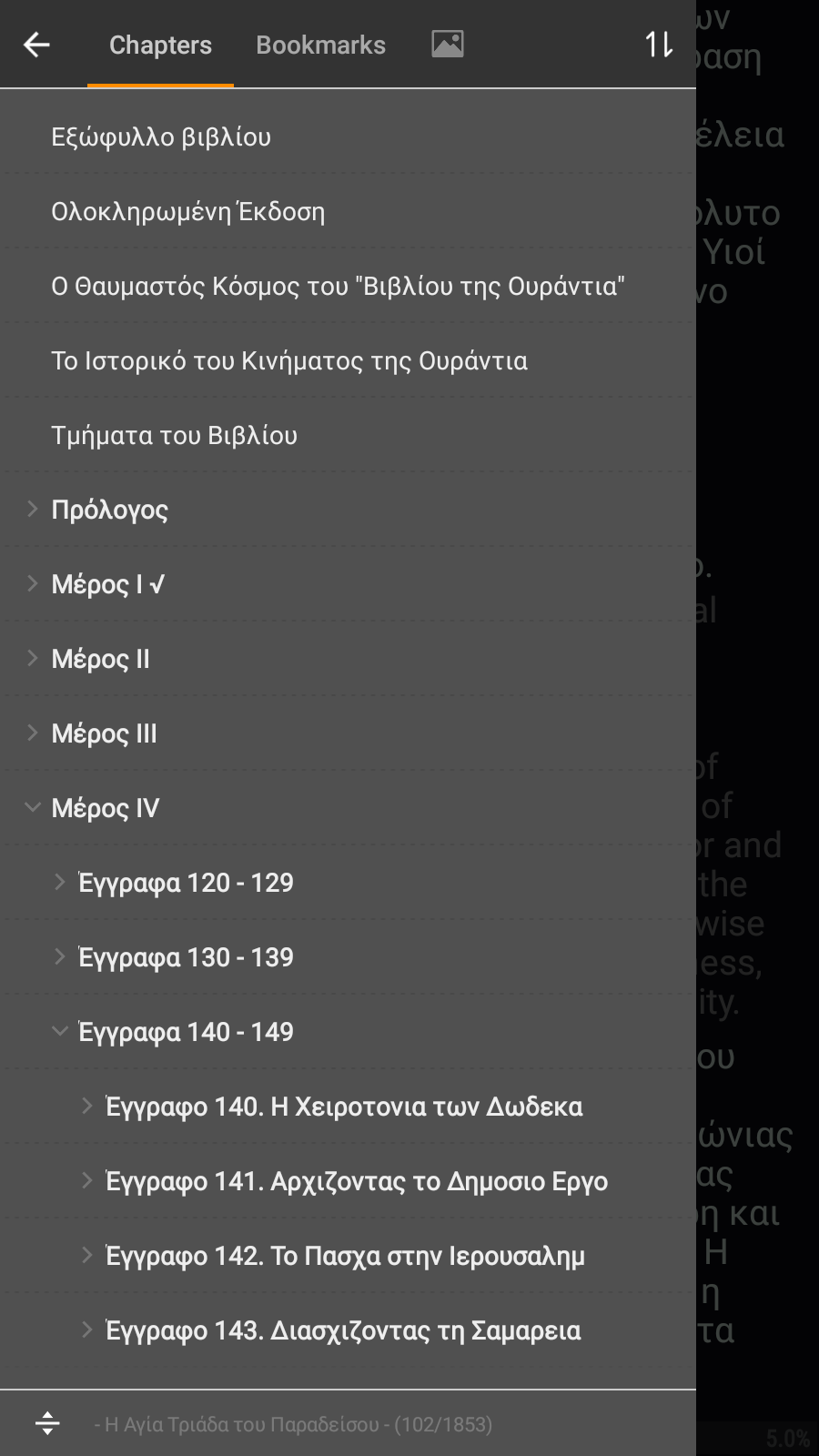Expand Μέρος I section

pos(33,584)
